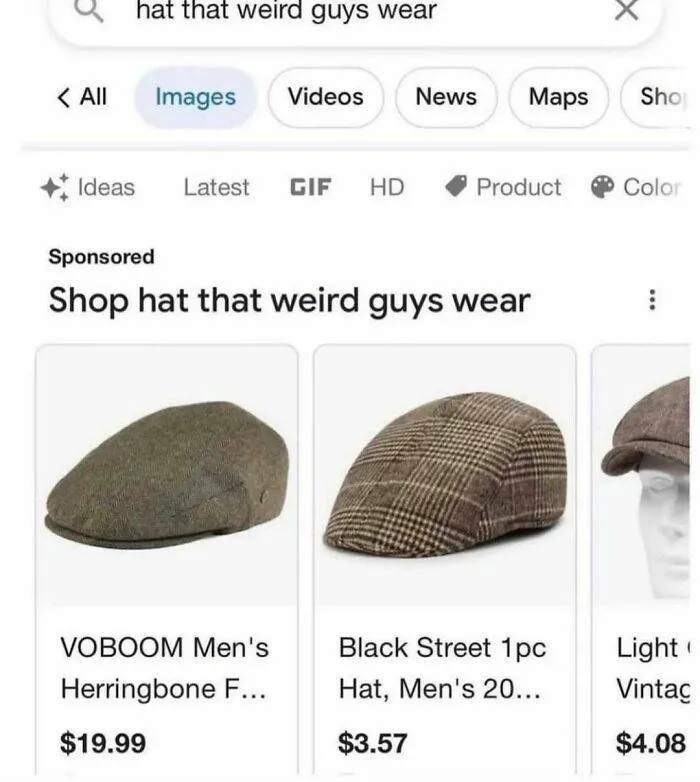Select the Images tab
The image size is (700, 782).
click(x=196, y=97)
